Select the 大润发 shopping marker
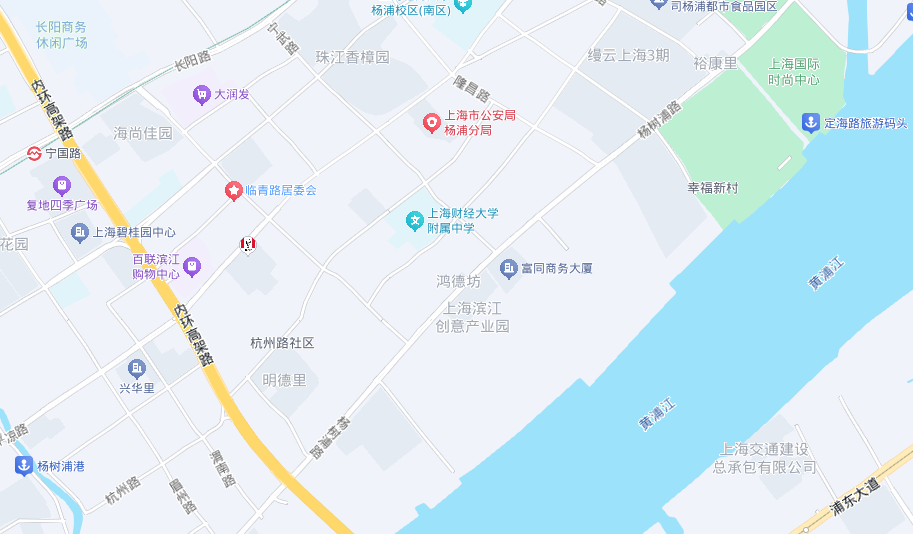Viewport: 913px width, 534px height. 202,95
